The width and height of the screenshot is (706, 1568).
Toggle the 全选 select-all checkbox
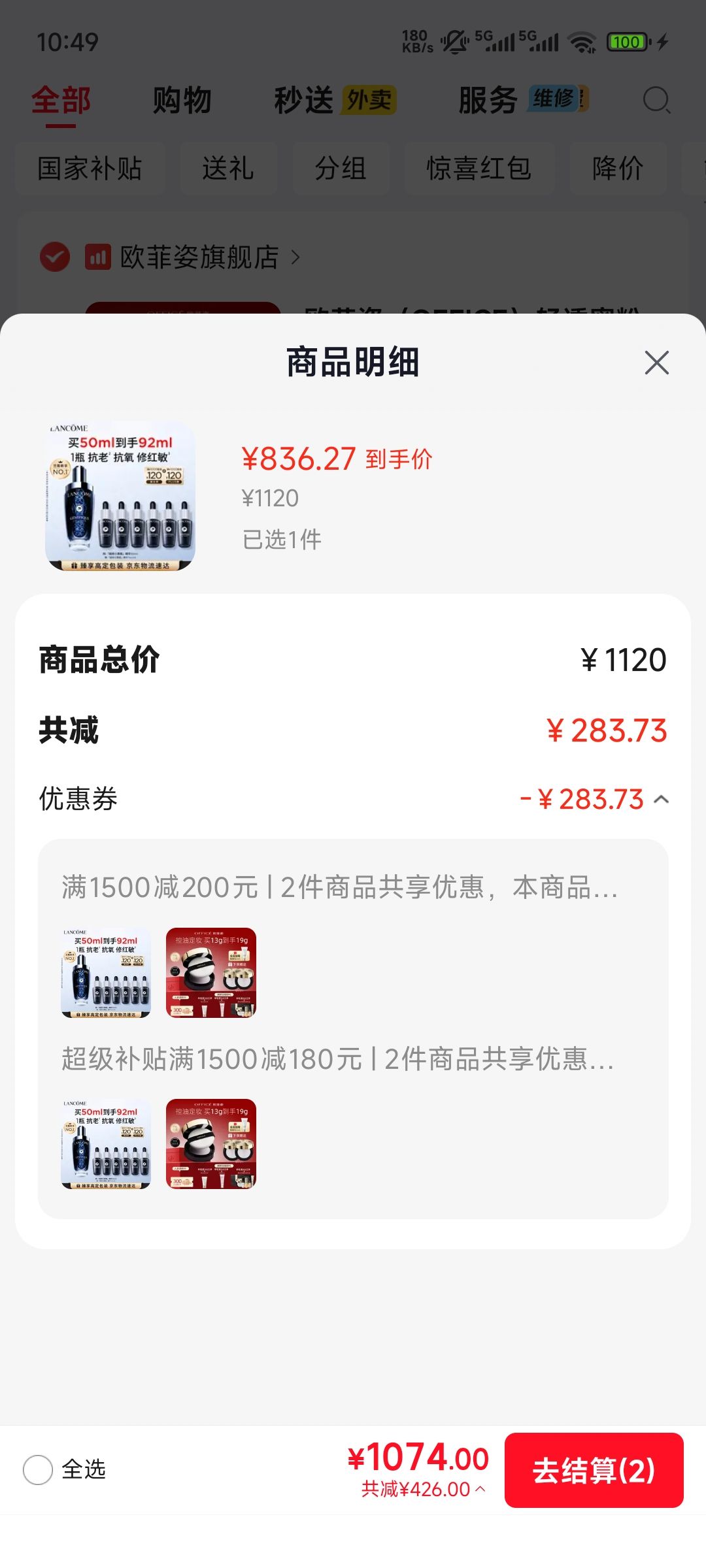coord(38,1470)
